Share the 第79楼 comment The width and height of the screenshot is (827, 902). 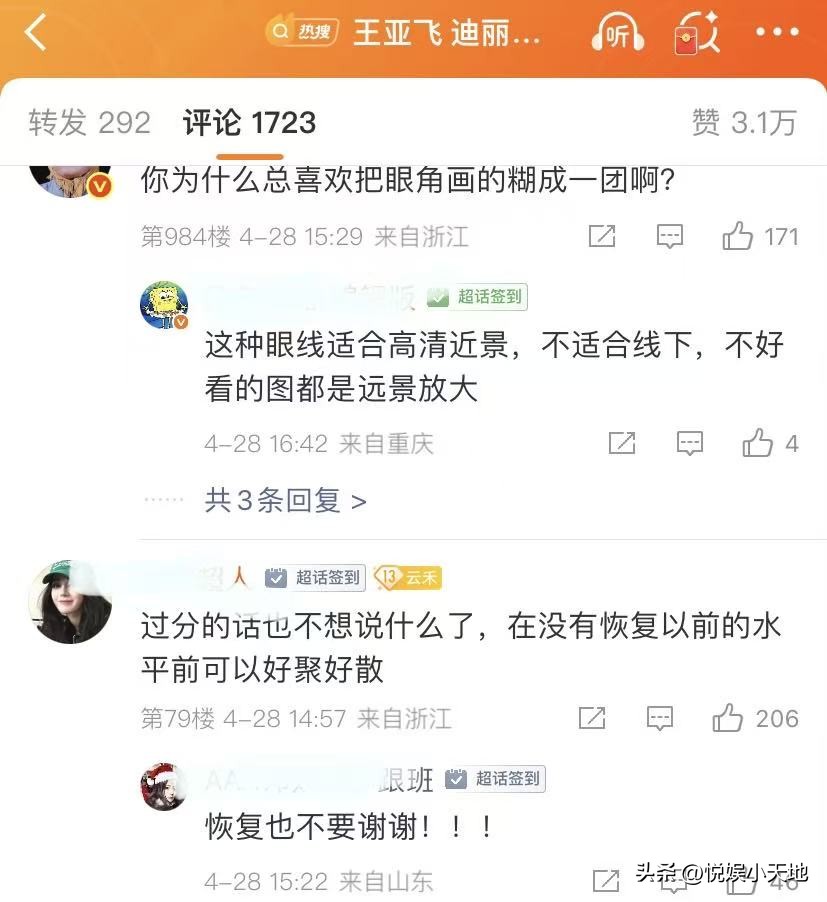click(592, 718)
